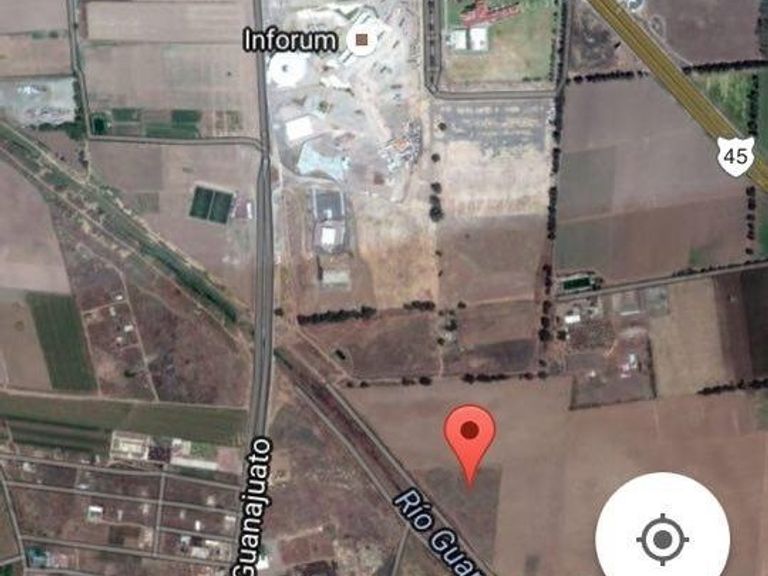Open the Inforum place marker
768x576 pixels.
coord(362,40)
